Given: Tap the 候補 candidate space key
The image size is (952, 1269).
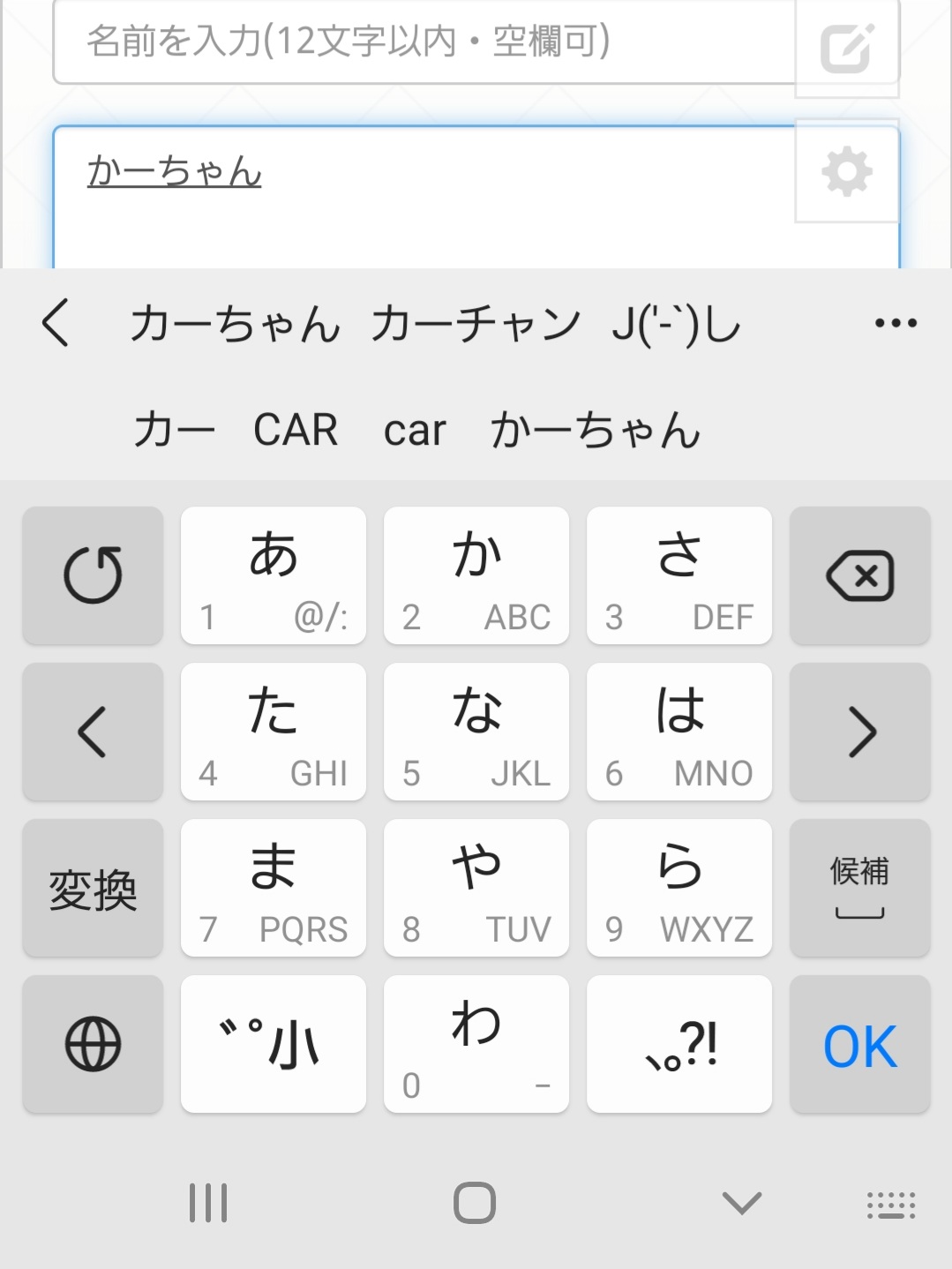Looking at the screenshot, I should pyautogui.click(x=859, y=889).
